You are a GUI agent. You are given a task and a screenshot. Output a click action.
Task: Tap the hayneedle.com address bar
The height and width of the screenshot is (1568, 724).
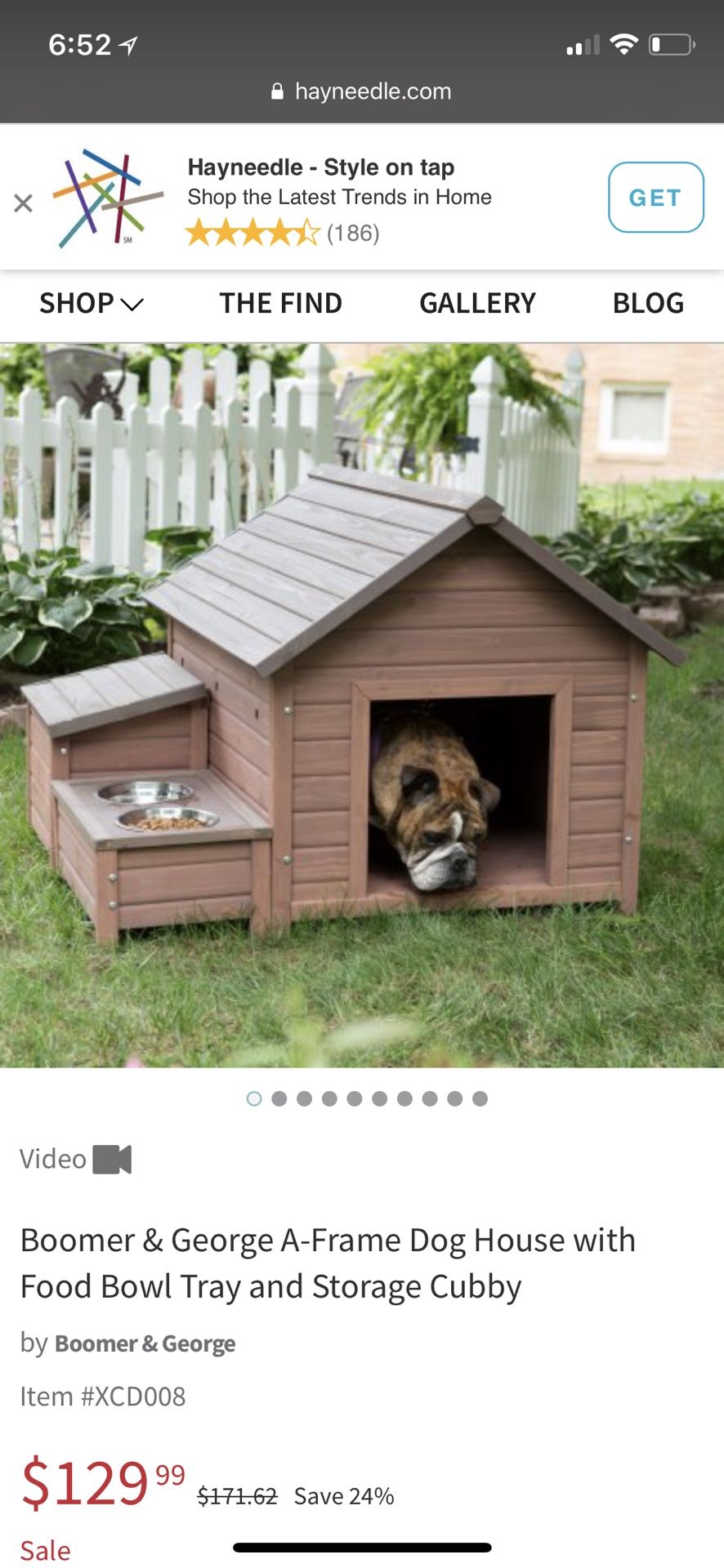(x=362, y=91)
